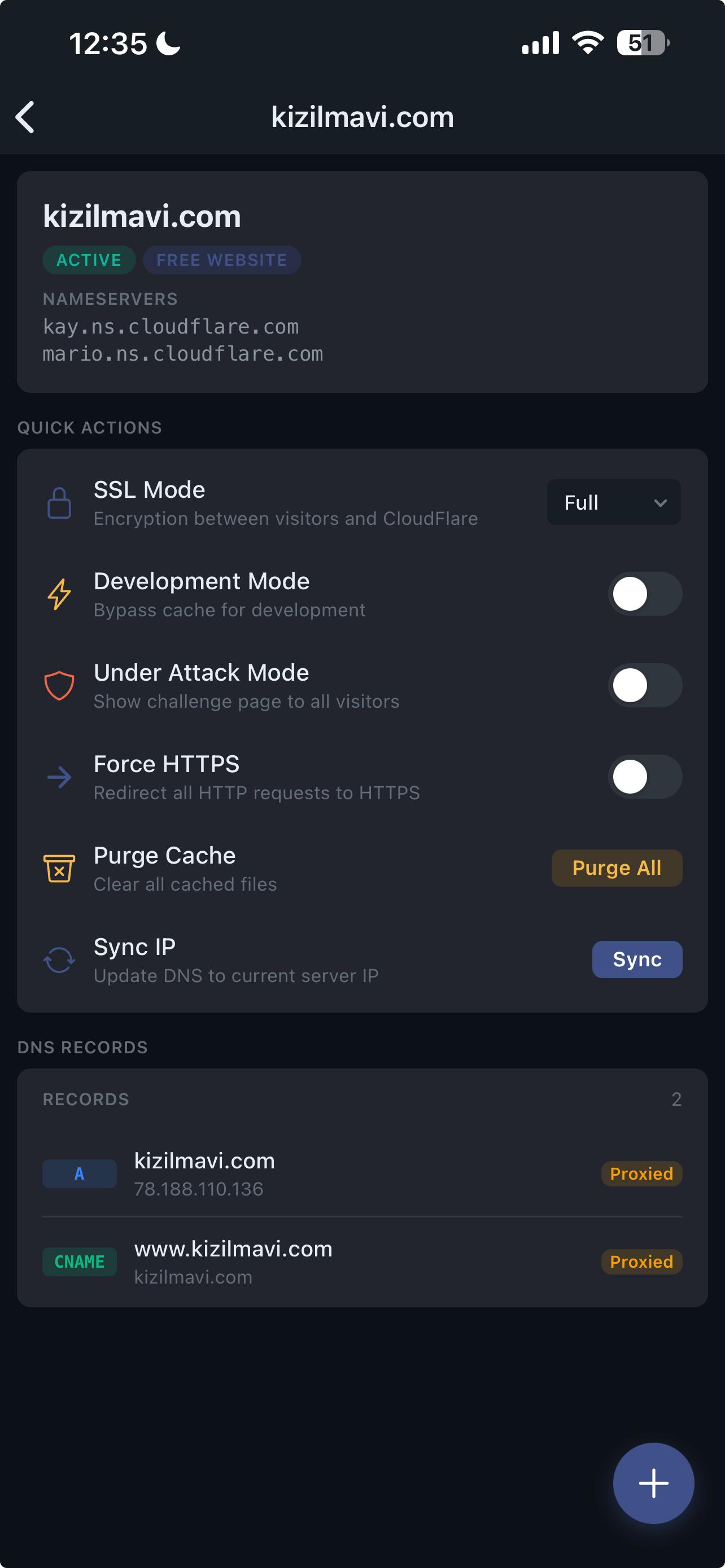Tap Sync to update DNS IP
Screen dimensions: 725x1568
click(636, 960)
